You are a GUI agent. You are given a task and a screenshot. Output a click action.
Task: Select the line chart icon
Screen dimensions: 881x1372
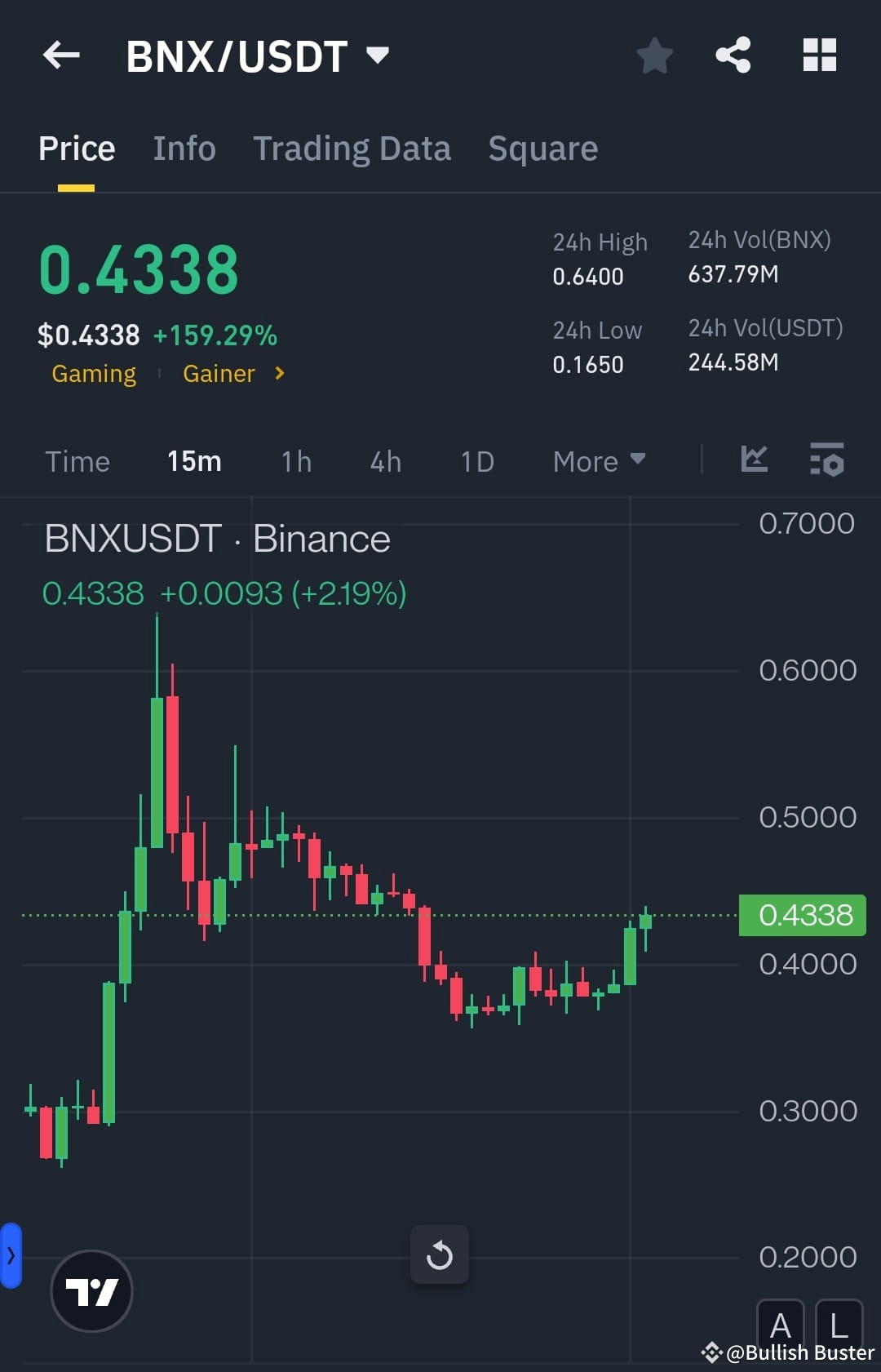(x=754, y=460)
